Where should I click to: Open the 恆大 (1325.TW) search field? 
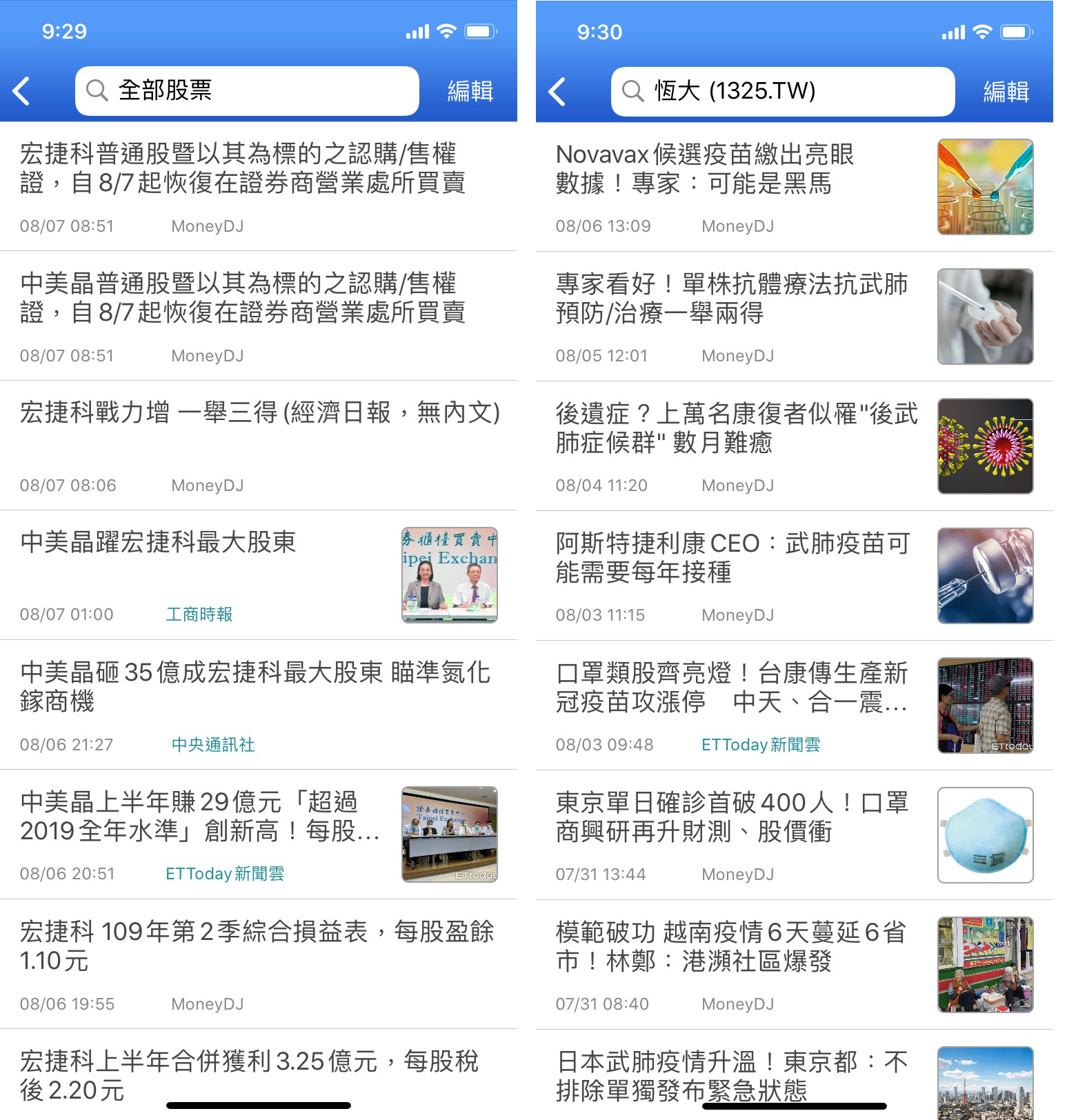pyautogui.click(x=782, y=92)
